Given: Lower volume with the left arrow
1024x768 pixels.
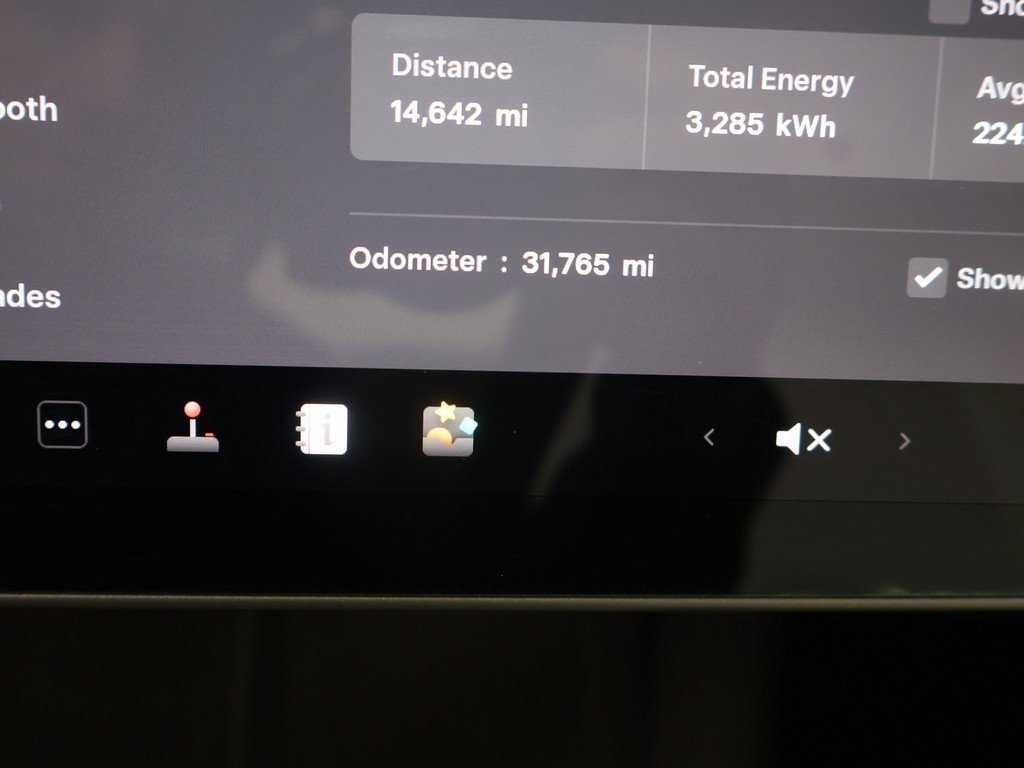Looking at the screenshot, I should [709, 437].
